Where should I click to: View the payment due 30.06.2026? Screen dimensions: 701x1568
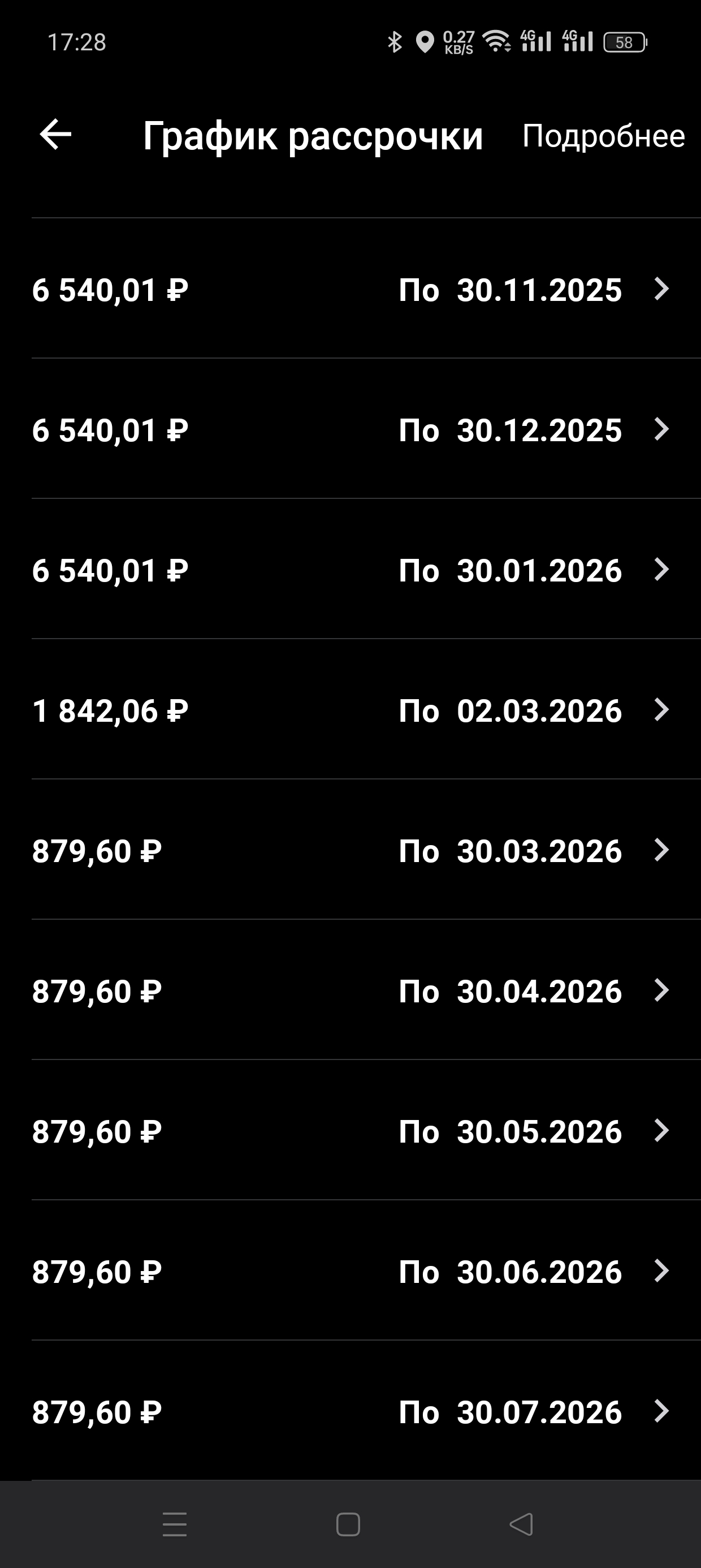[x=365, y=1271]
